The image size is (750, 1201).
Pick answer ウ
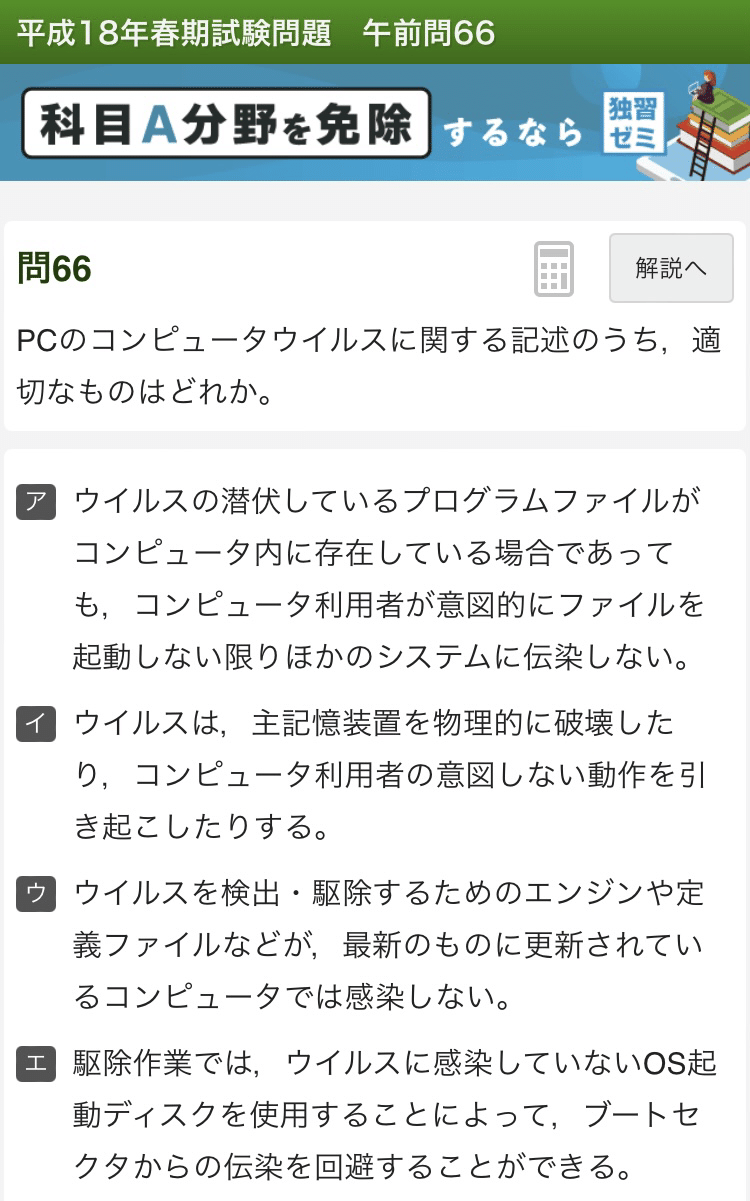pos(37,893)
